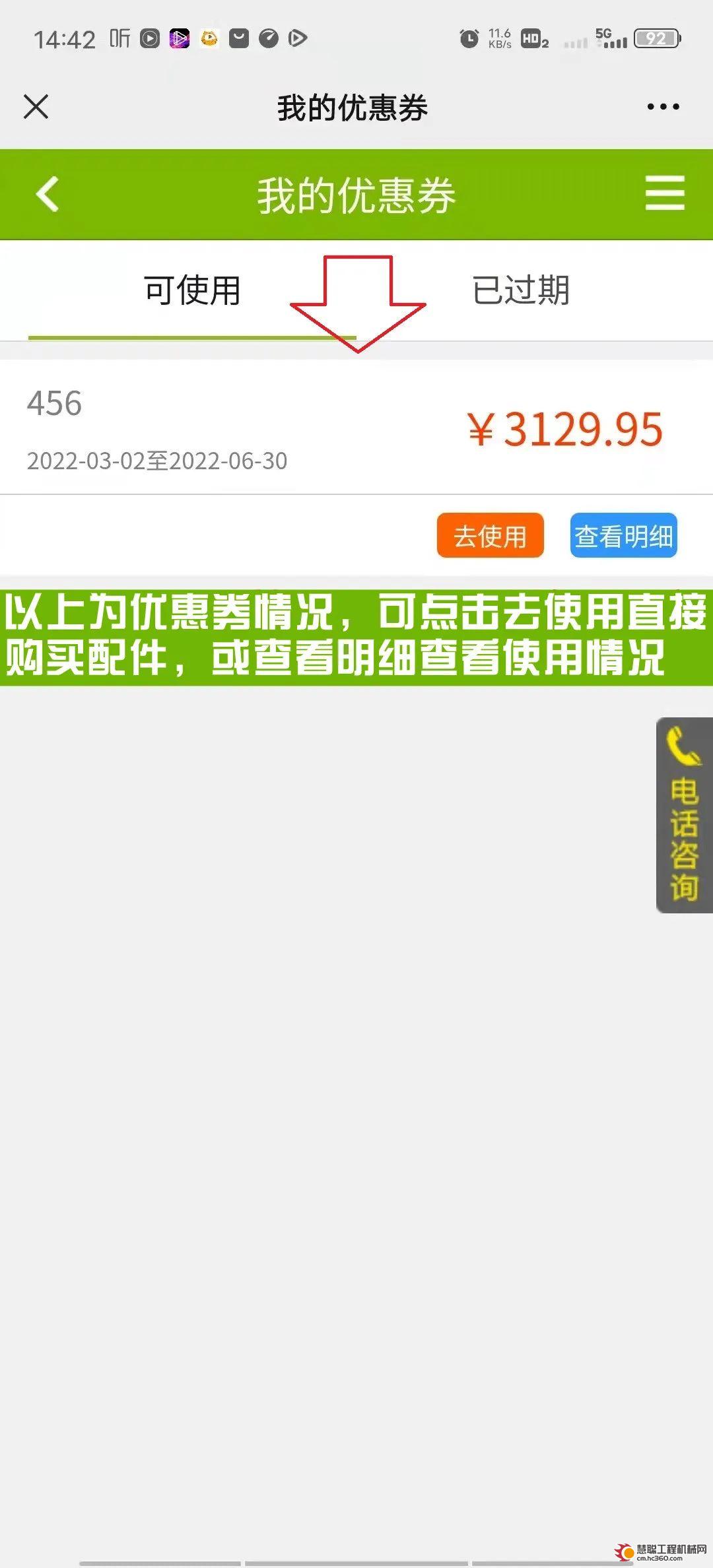
Task: Open 查看明细 for coupon details
Action: (x=624, y=535)
